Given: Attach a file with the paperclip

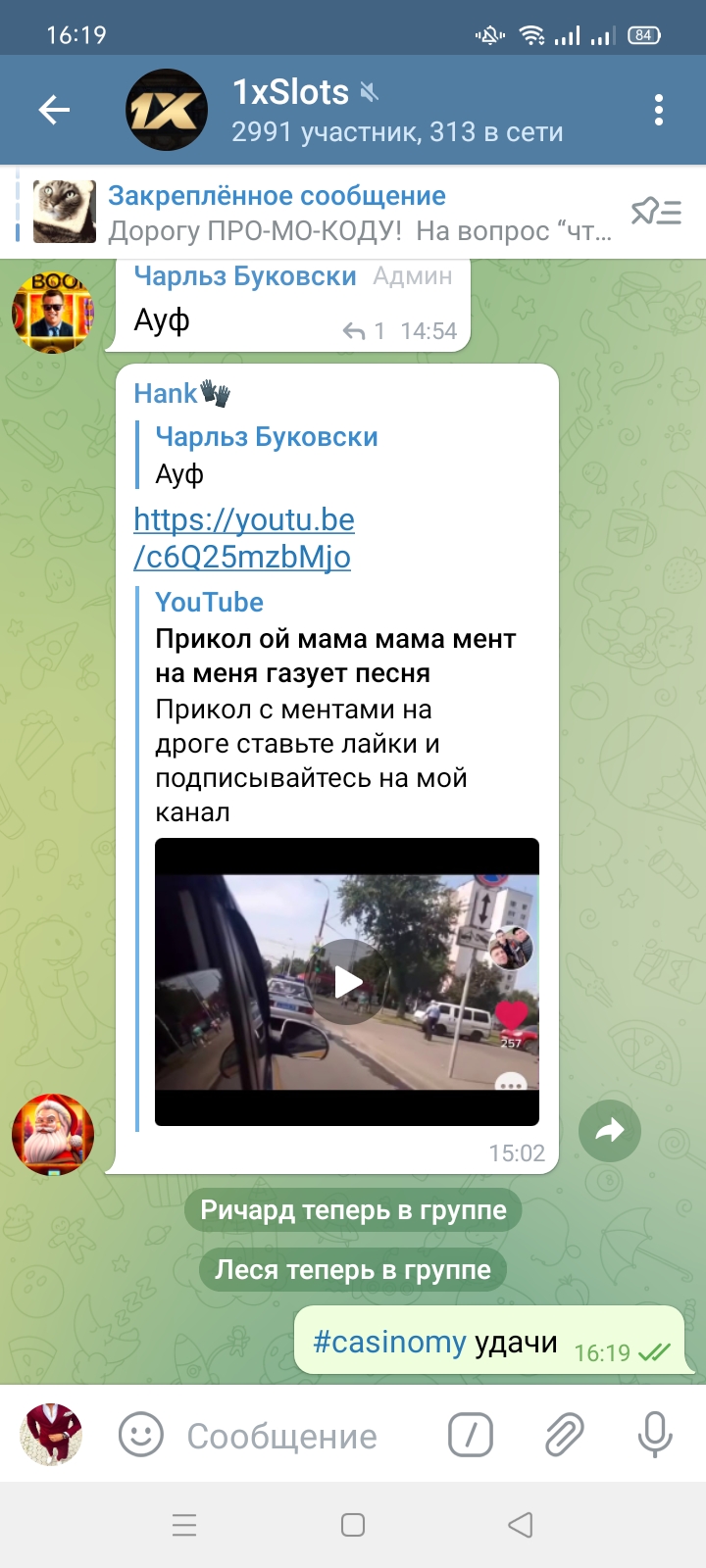Looking at the screenshot, I should point(564,1436).
